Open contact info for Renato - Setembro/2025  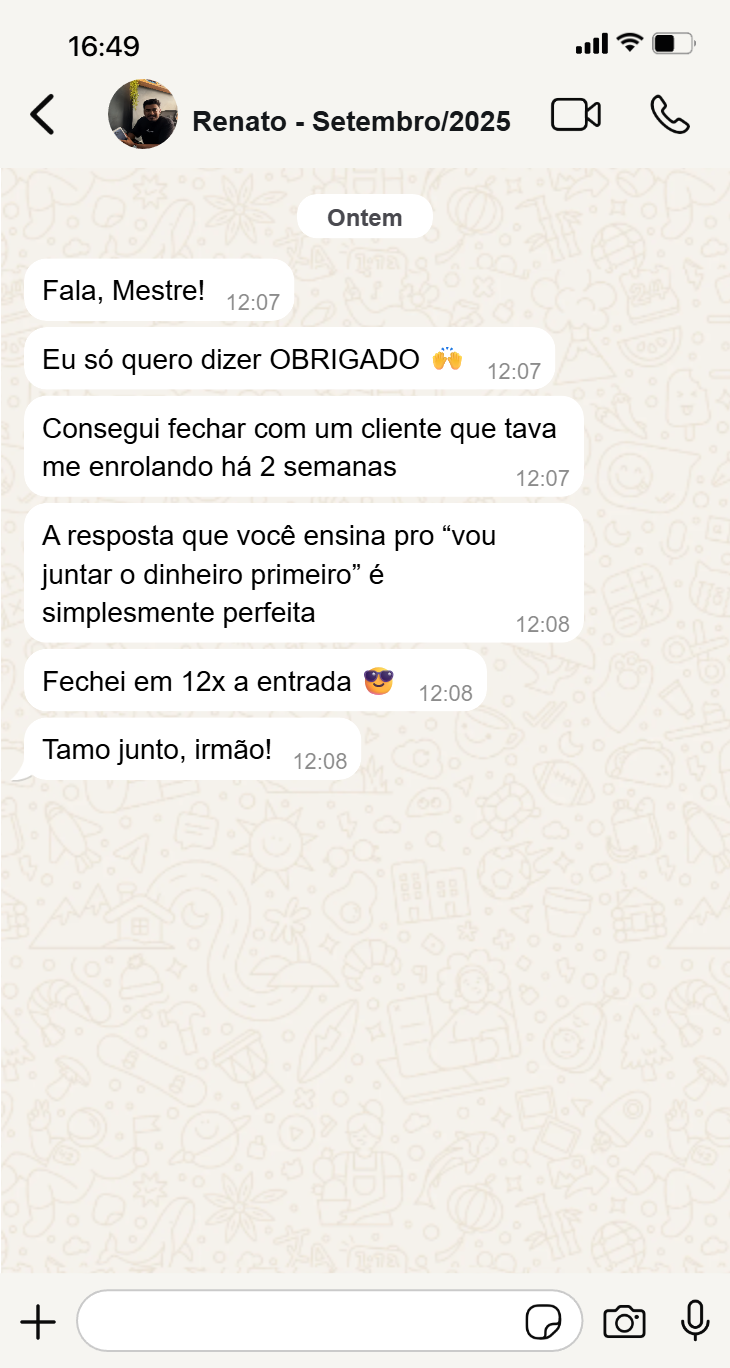351,122
